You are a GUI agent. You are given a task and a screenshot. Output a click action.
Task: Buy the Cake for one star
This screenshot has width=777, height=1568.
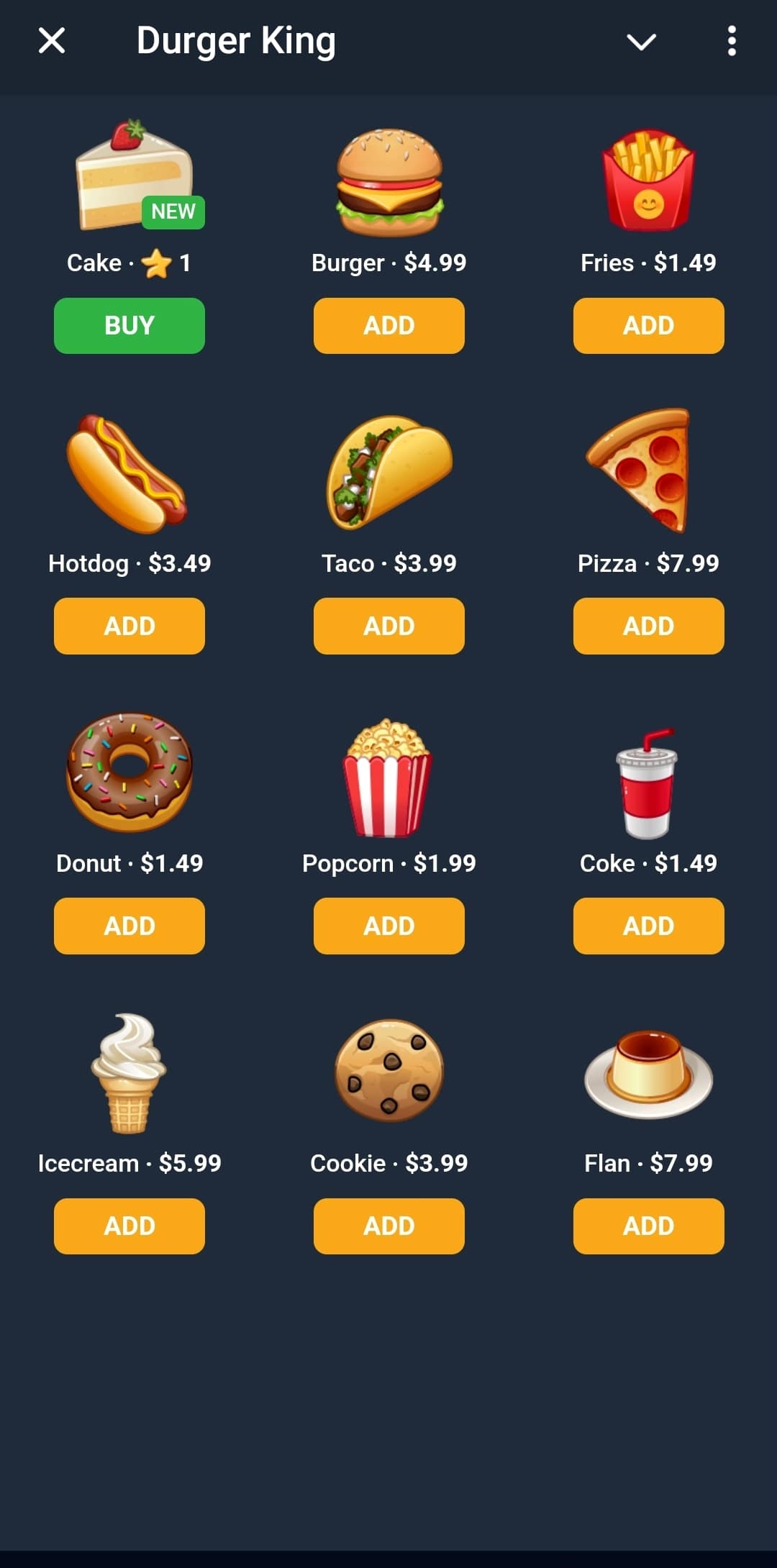click(129, 326)
